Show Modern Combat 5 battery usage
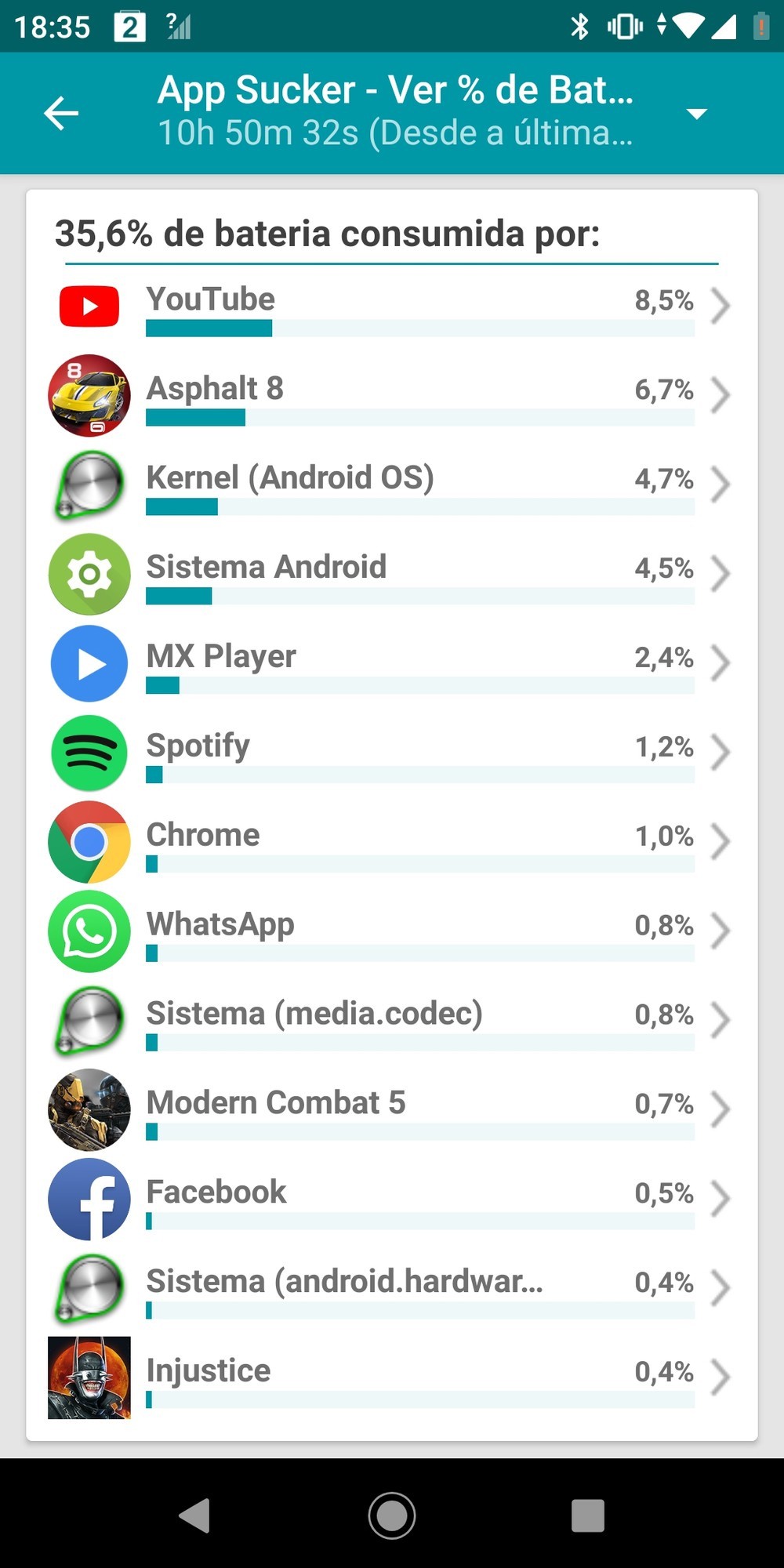Screen dimensions: 784x1568 pos(392,1111)
